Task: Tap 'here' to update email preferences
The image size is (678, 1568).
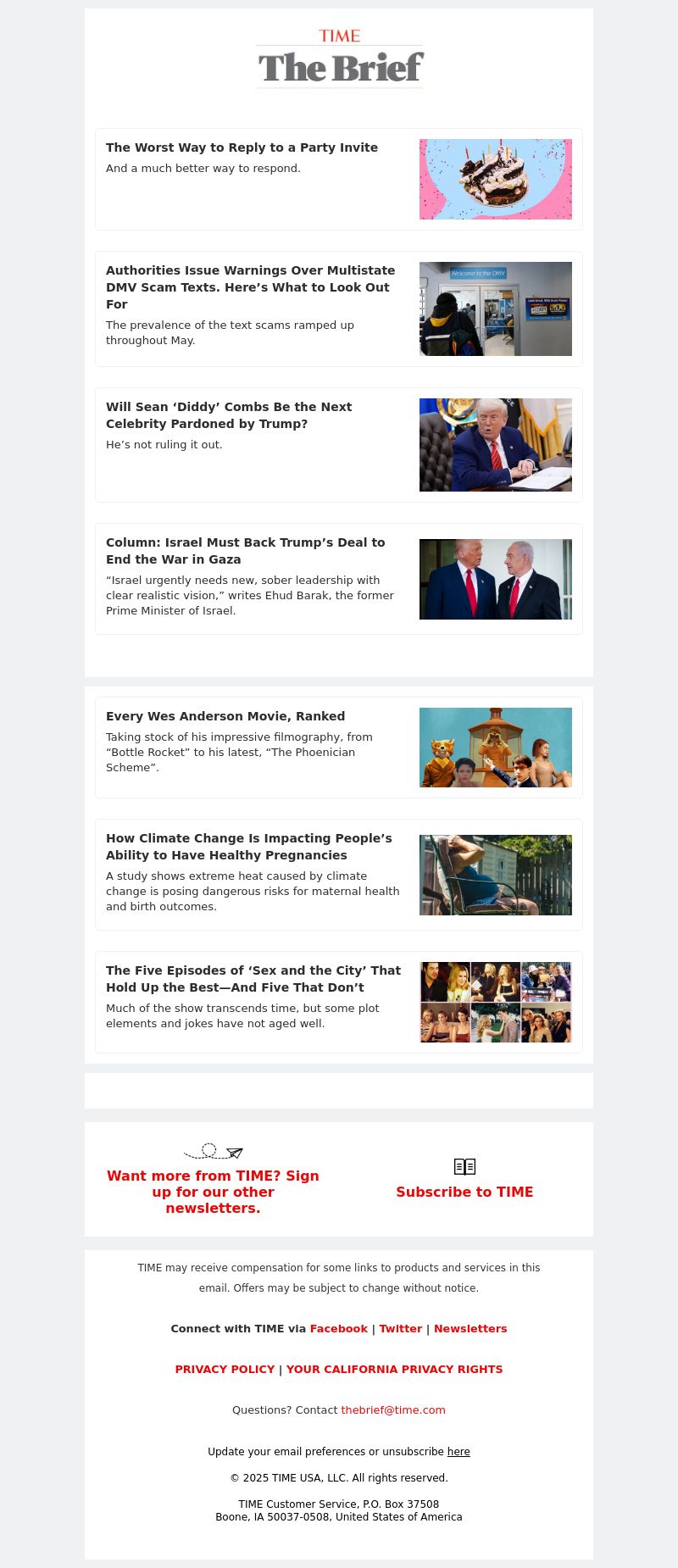Action: (458, 1452)
